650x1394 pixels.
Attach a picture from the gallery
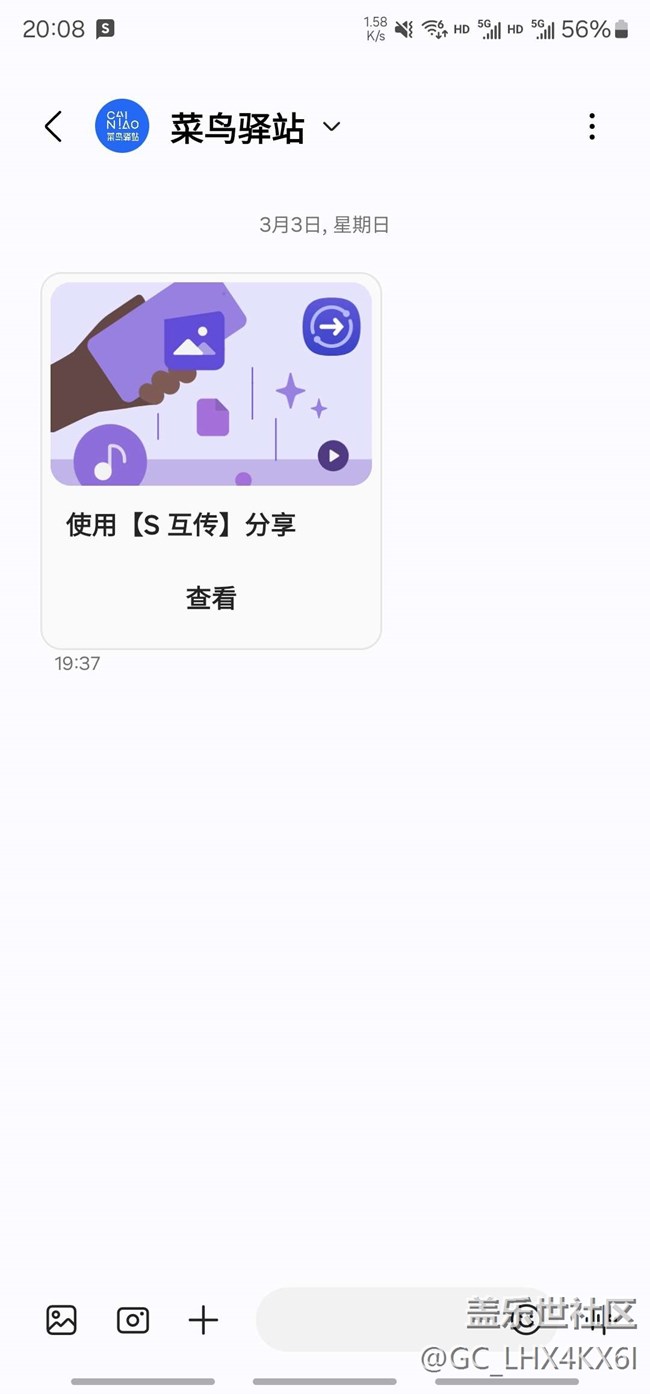[62, 1320]
